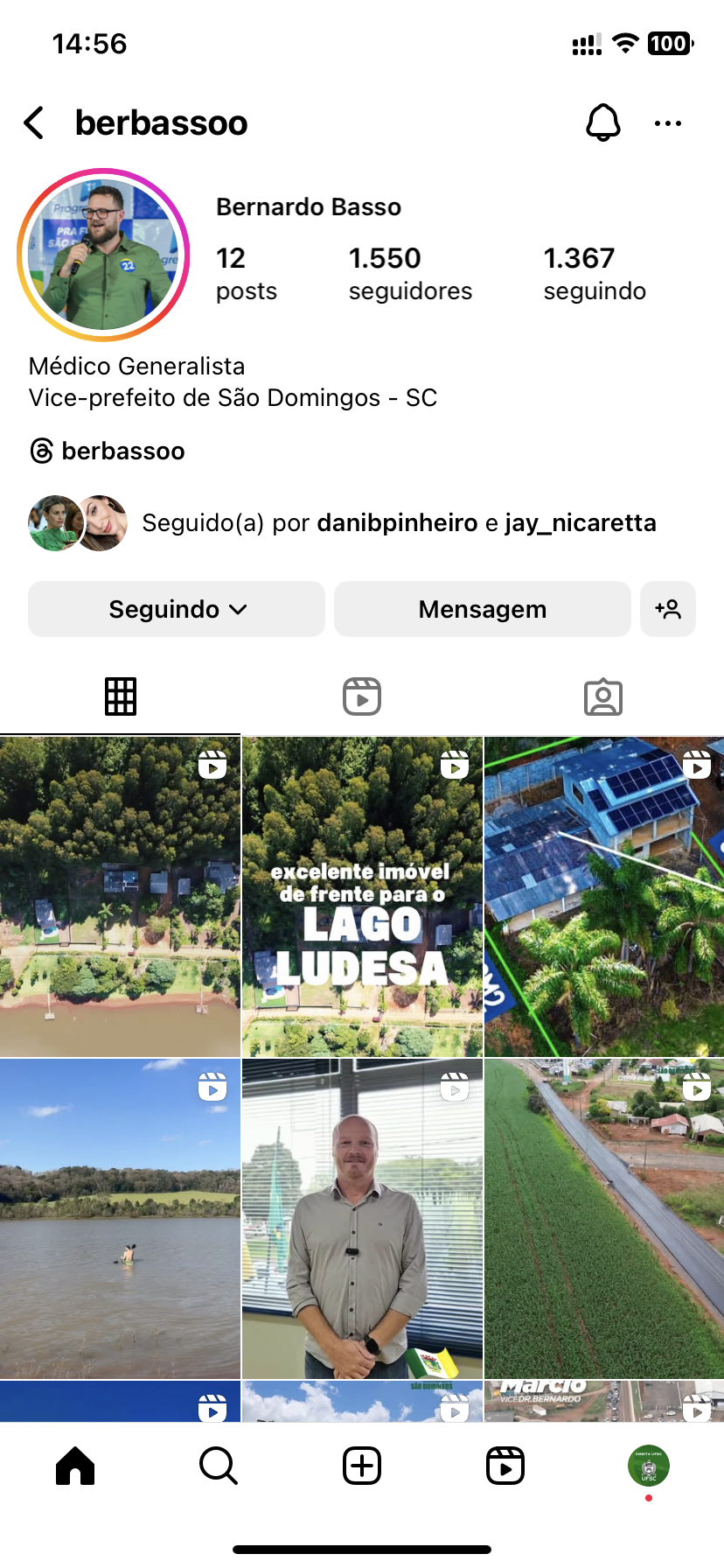724x1568 pixels.
Task: Open the reel showing blue solar panel roofs
Action: (x=604, y=897)
